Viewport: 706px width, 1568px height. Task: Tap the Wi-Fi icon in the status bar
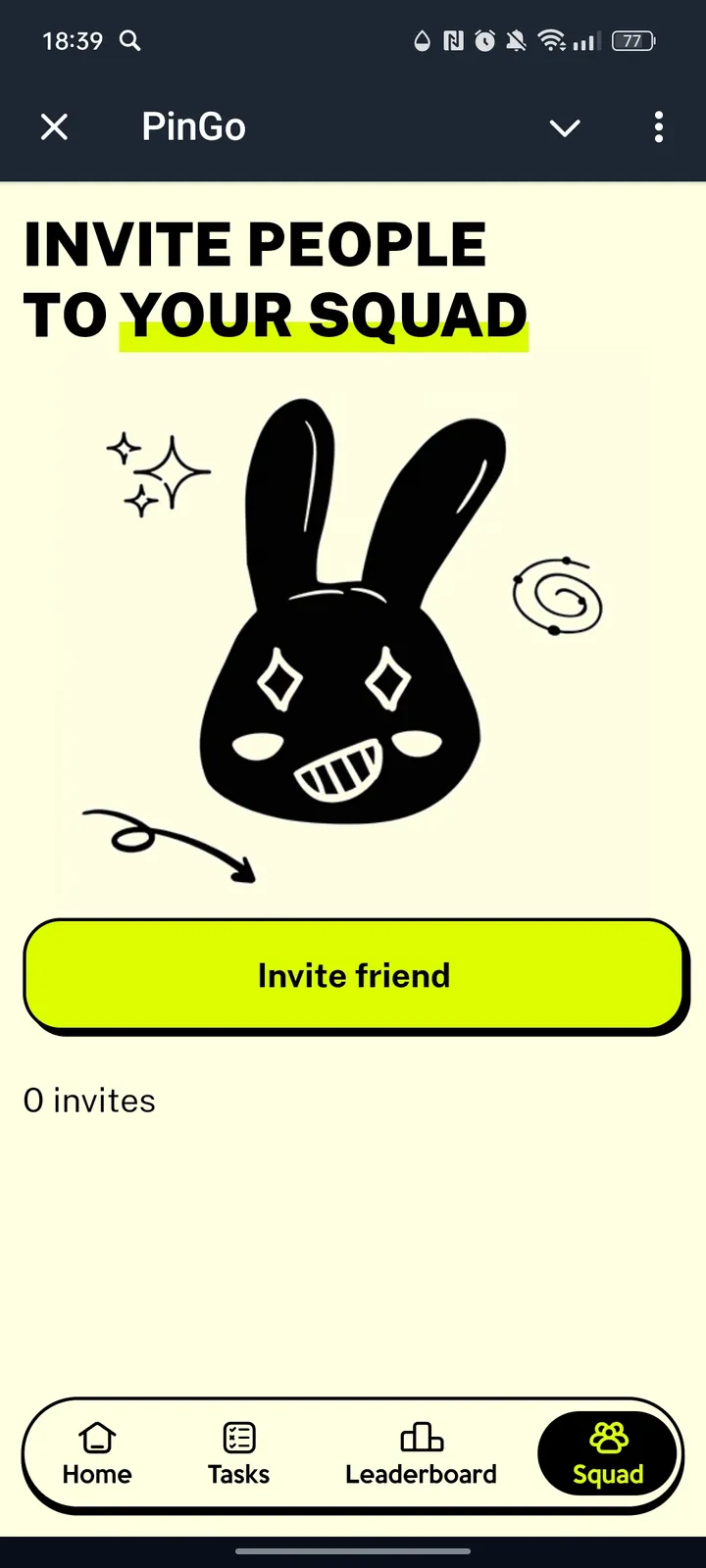point(550,41)
